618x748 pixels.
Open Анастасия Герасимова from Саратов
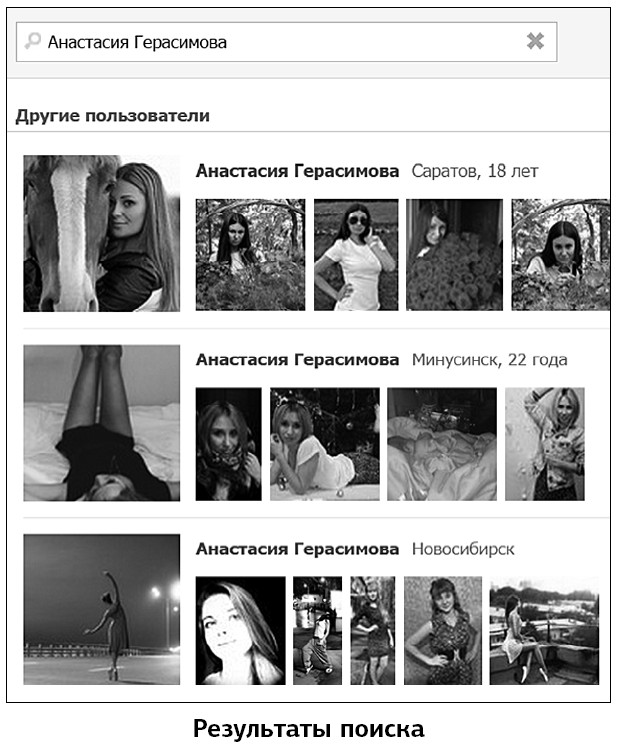tap(297, 171)
